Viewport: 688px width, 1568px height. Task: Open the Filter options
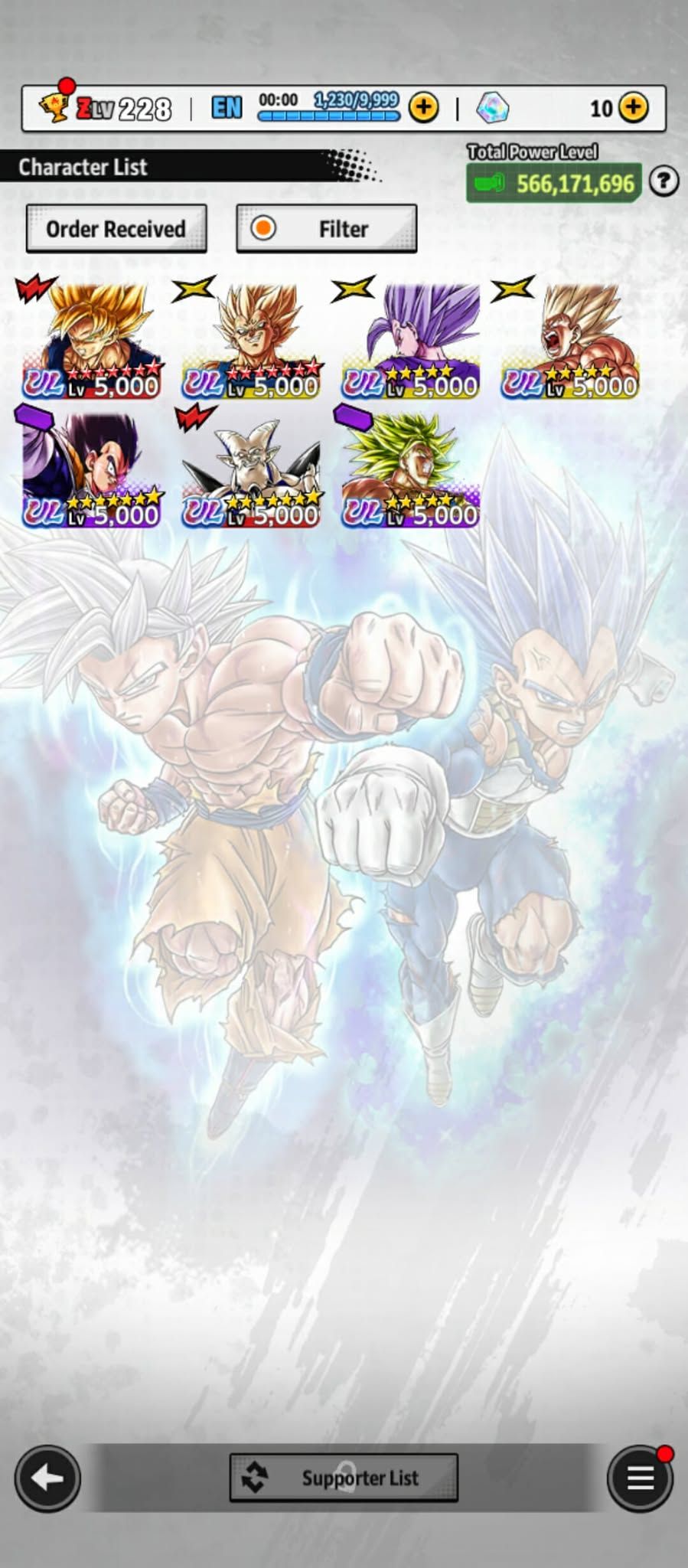point(327,229)
